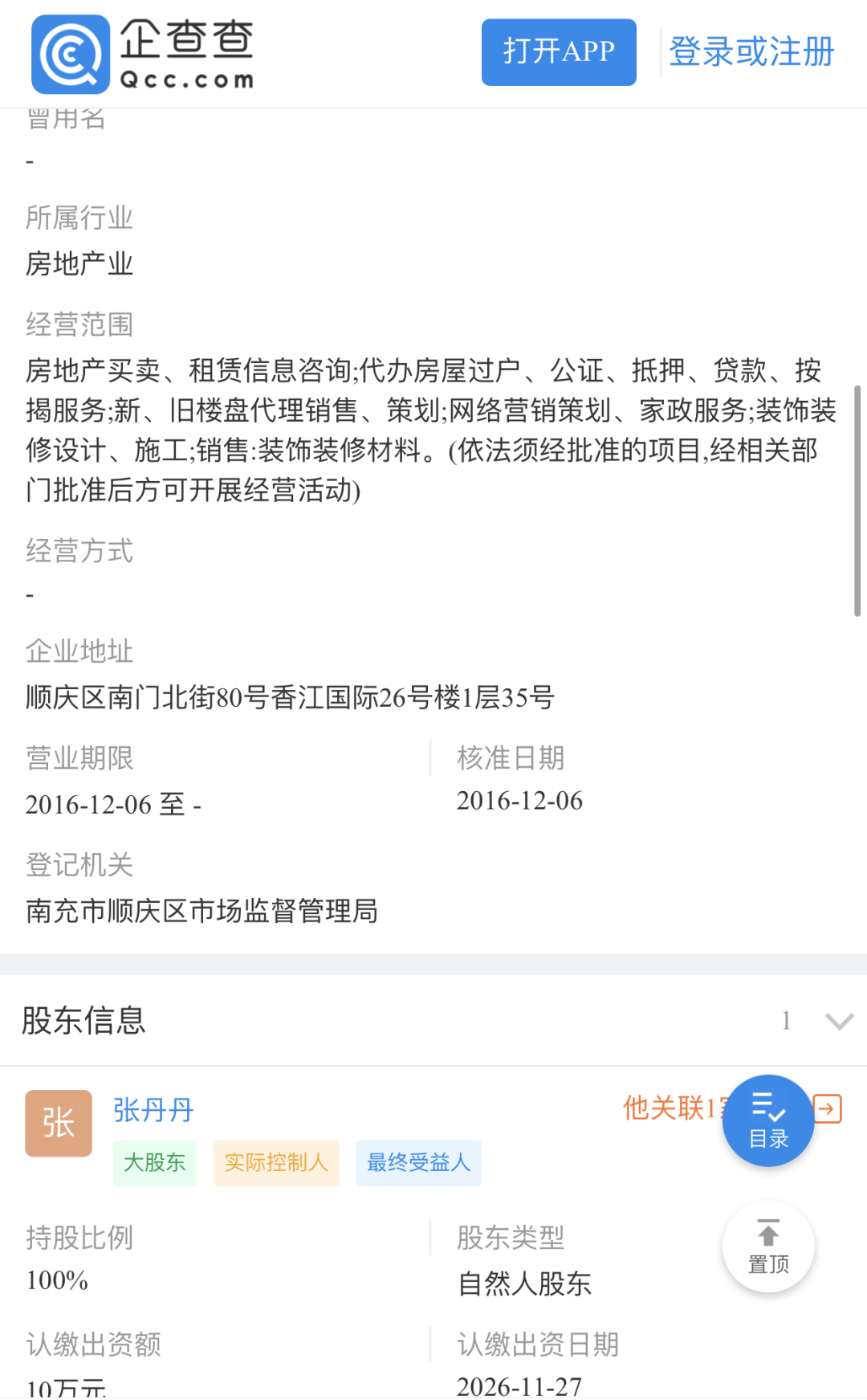Open shareholder 张丹丹's profile
Viewport: 867px width, 1400px height.
[x=153, y=1110]
